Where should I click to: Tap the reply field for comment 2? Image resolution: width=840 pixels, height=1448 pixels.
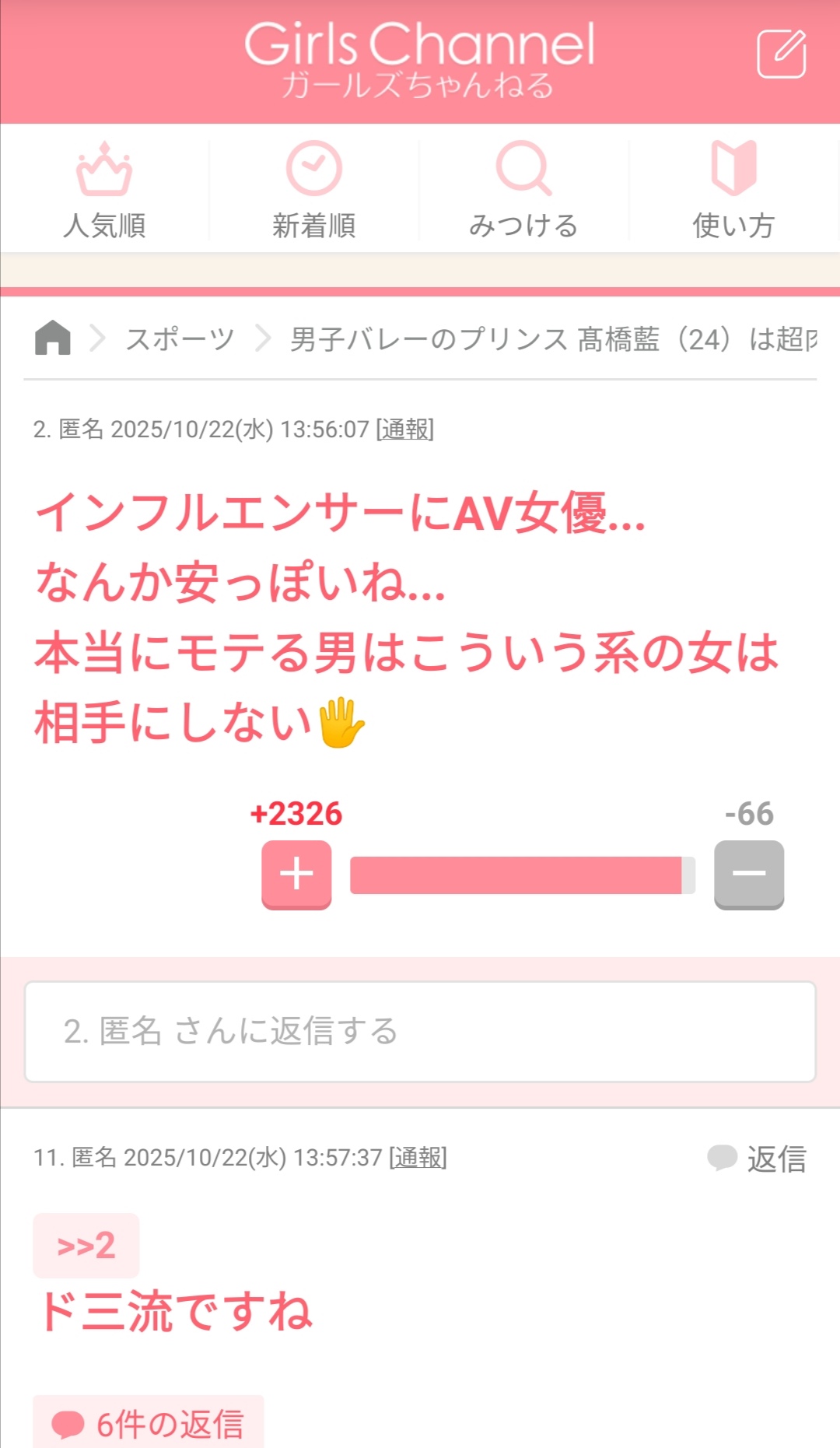[x=420, y=1032]
